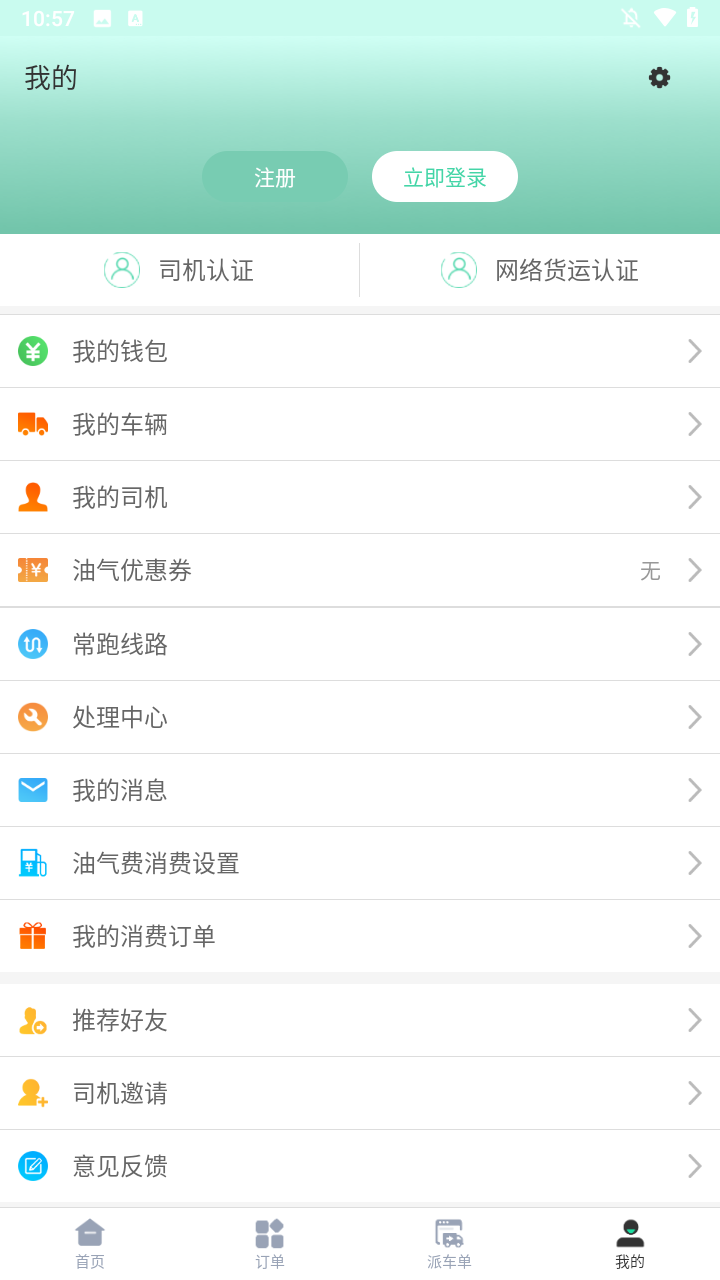This screenshot has width=720, height=1280.
Task: Click the 意见反馈 feedback icon
Action: tap(33, 1166)
